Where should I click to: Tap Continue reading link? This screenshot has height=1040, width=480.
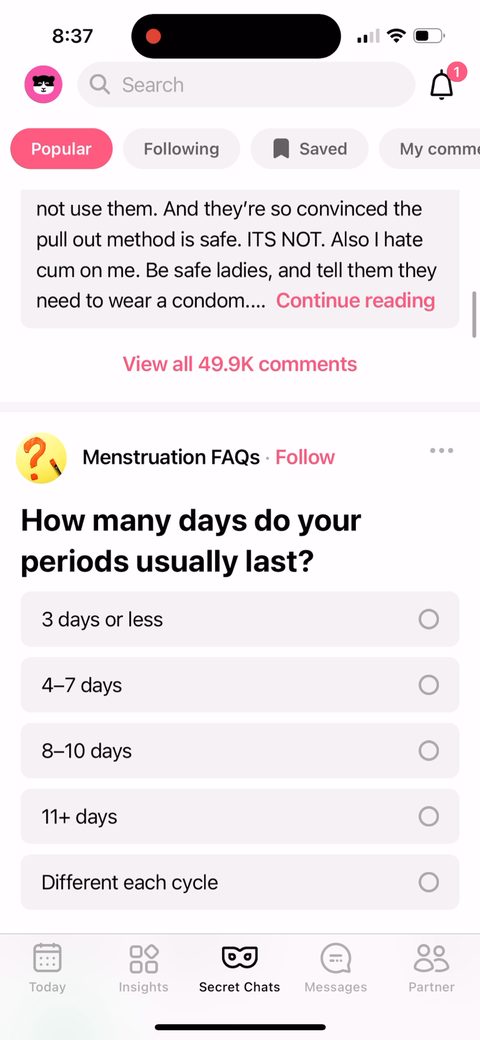[355, 300]
